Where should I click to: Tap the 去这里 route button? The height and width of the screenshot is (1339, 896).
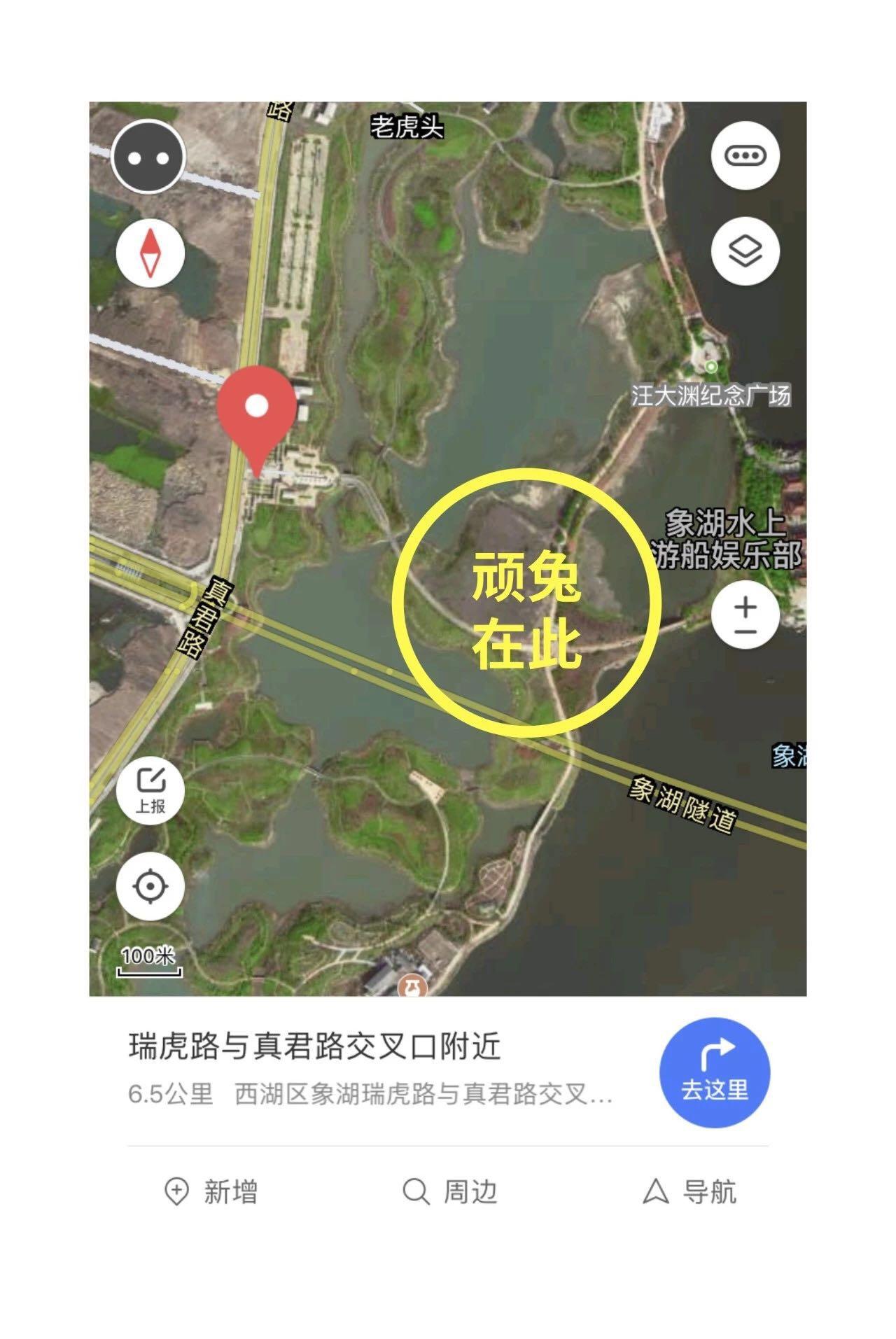715,1073
